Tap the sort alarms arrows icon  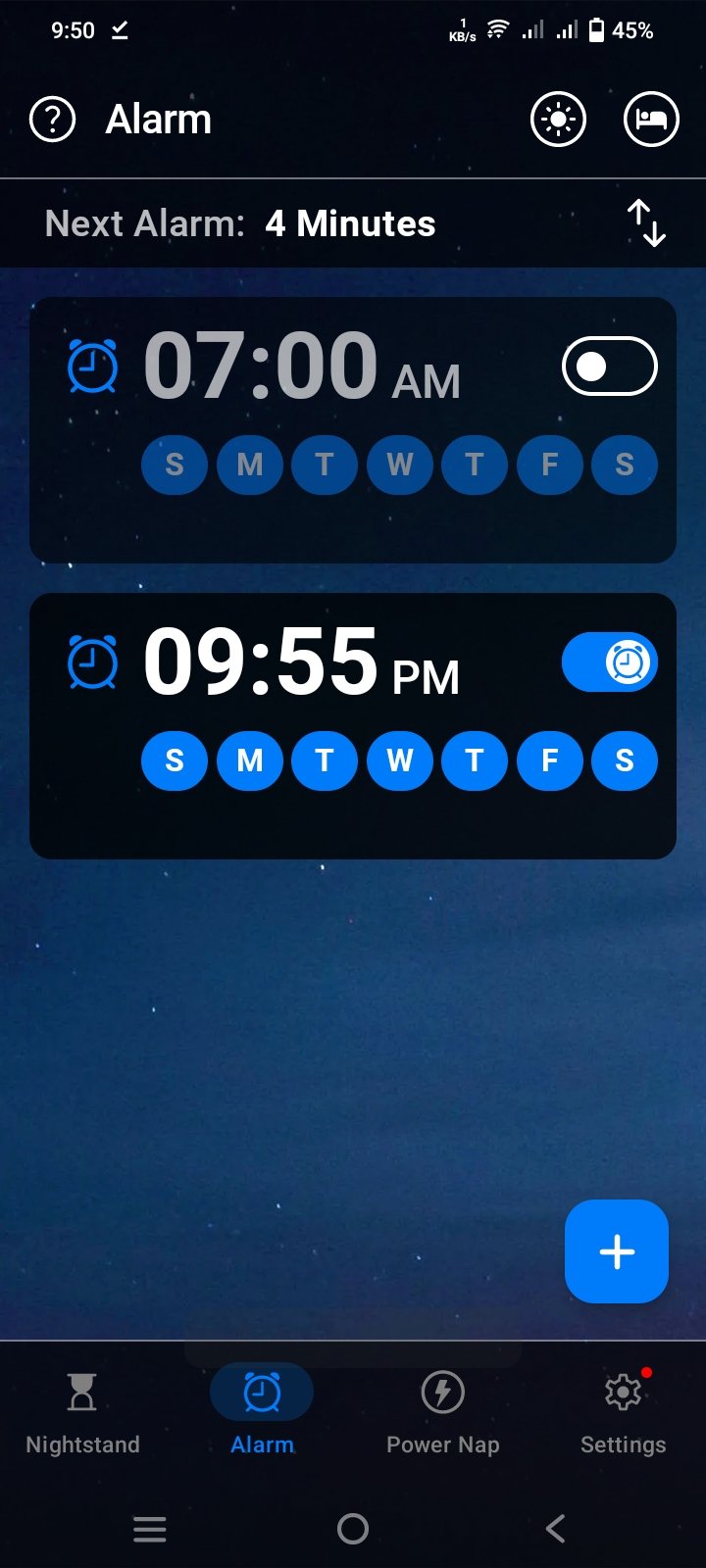(x=646, y=223)
